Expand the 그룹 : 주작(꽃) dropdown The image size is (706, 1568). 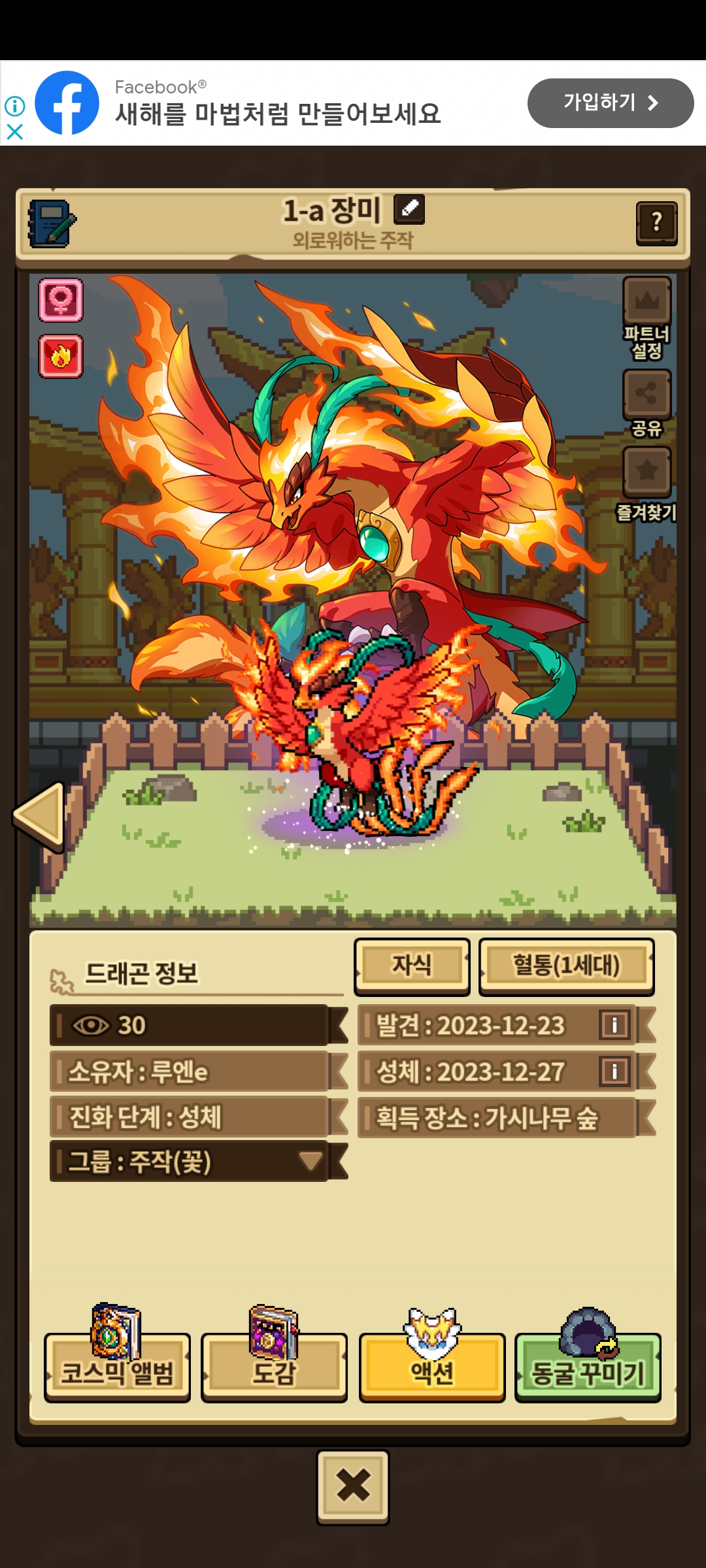point(310,1161)
